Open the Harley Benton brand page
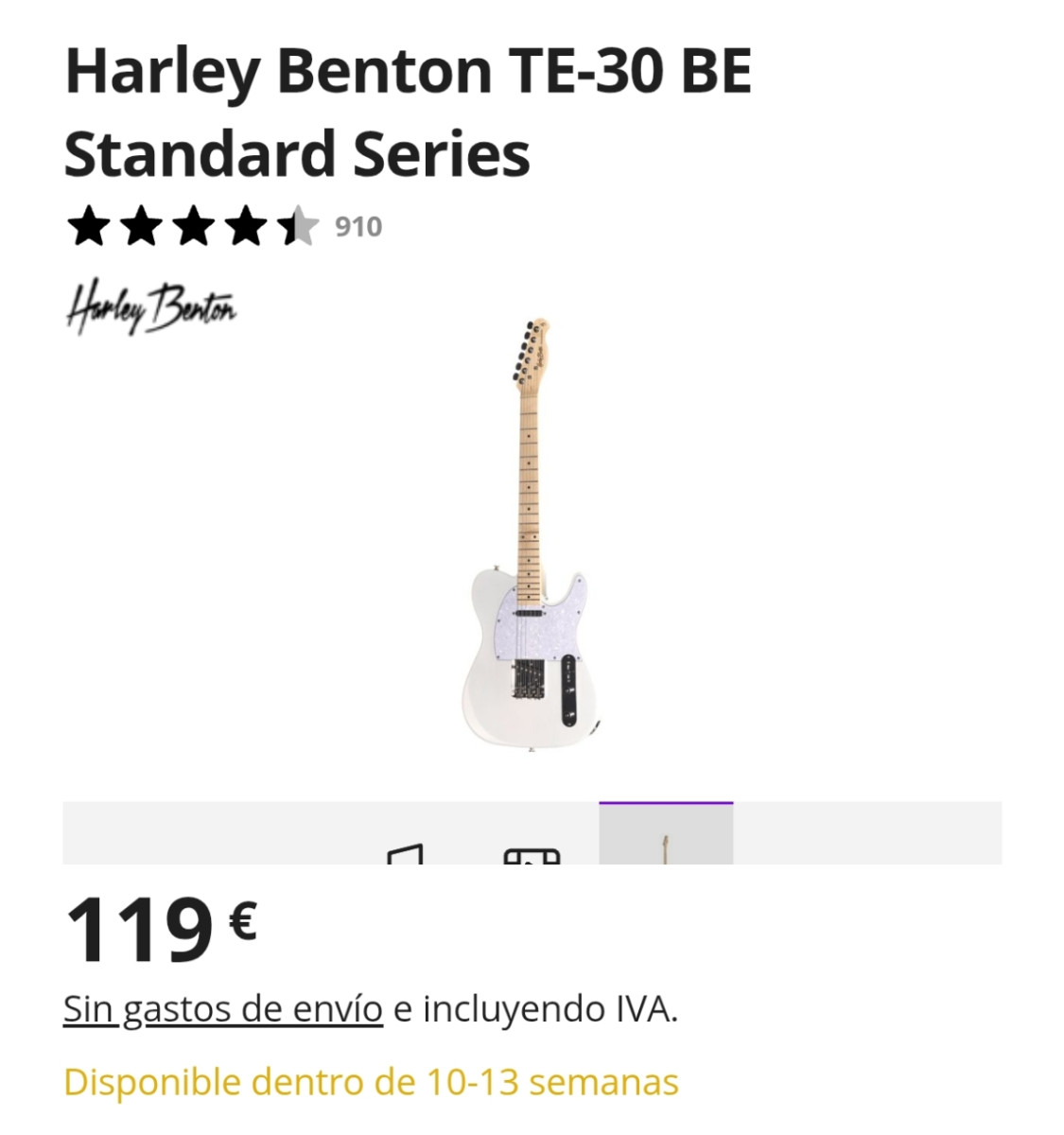 [x=151, y=308]
